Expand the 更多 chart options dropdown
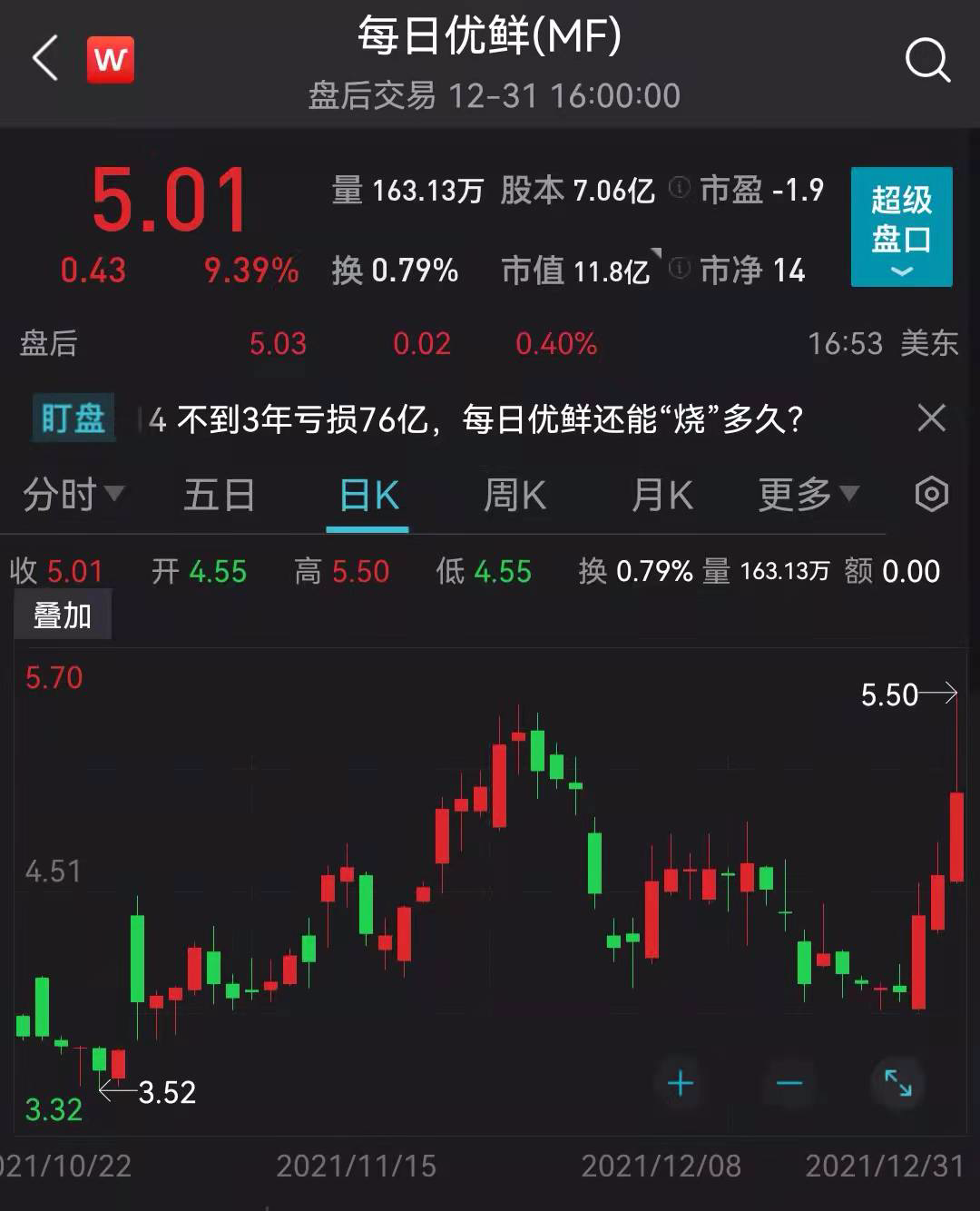 tap(808, 495)
